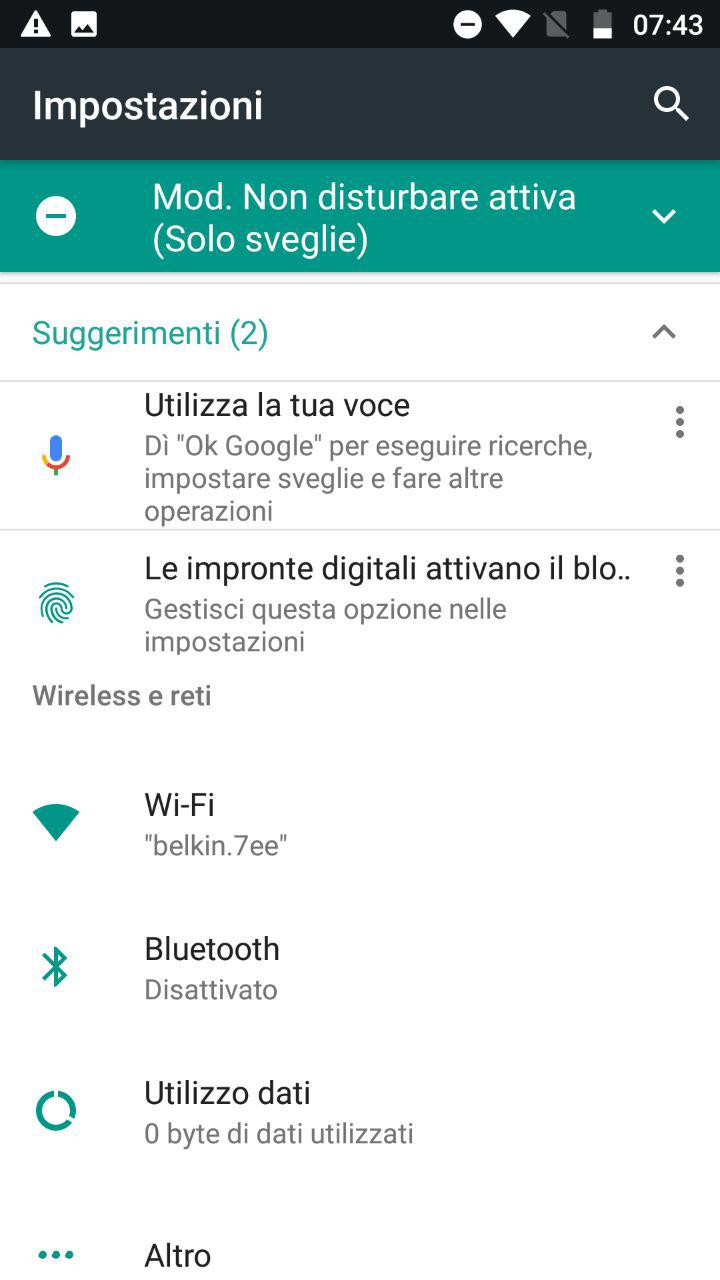Open overflow menu for Utilizza la tua voce
The height and width of the screenshot is (1280, 720).
680,422
